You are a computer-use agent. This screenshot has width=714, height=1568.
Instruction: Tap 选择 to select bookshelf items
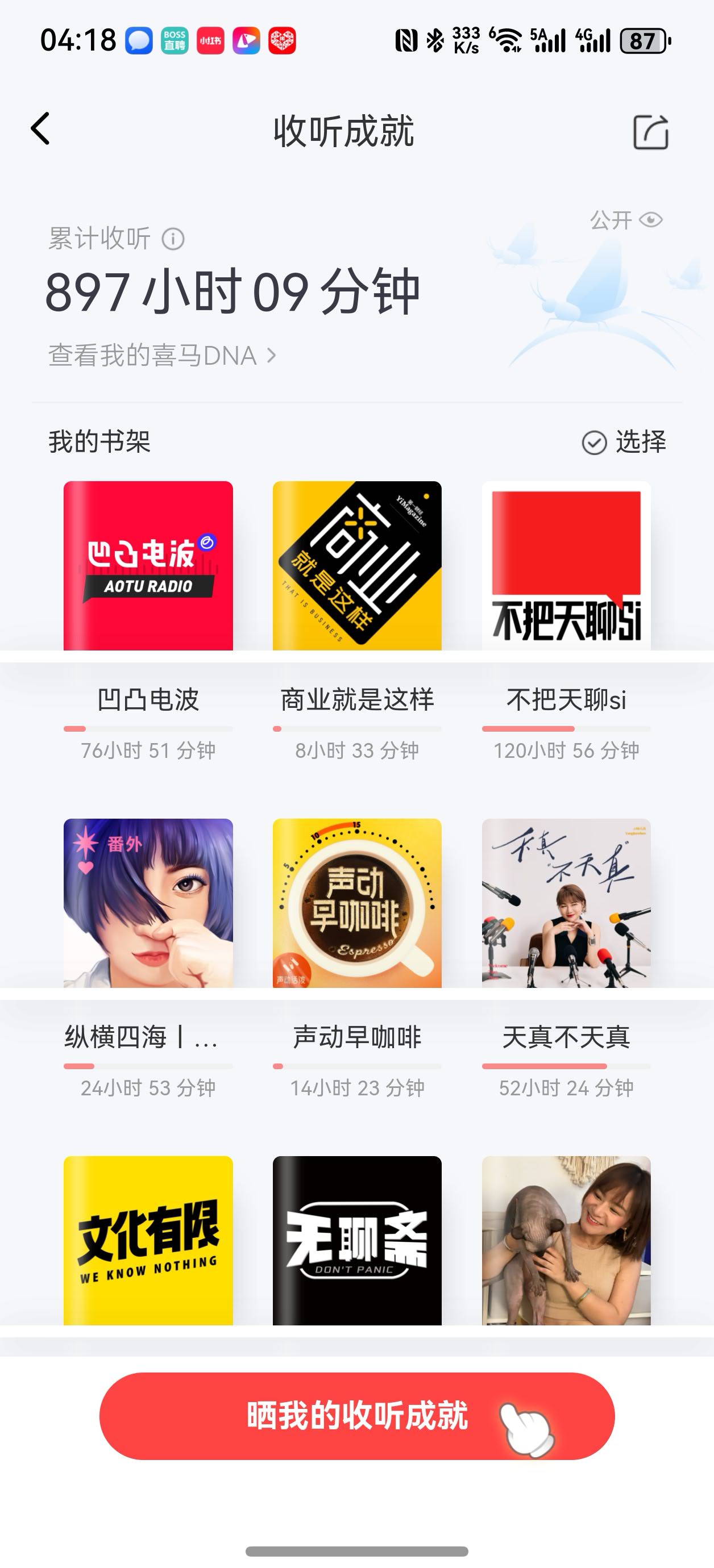(624, 442)
